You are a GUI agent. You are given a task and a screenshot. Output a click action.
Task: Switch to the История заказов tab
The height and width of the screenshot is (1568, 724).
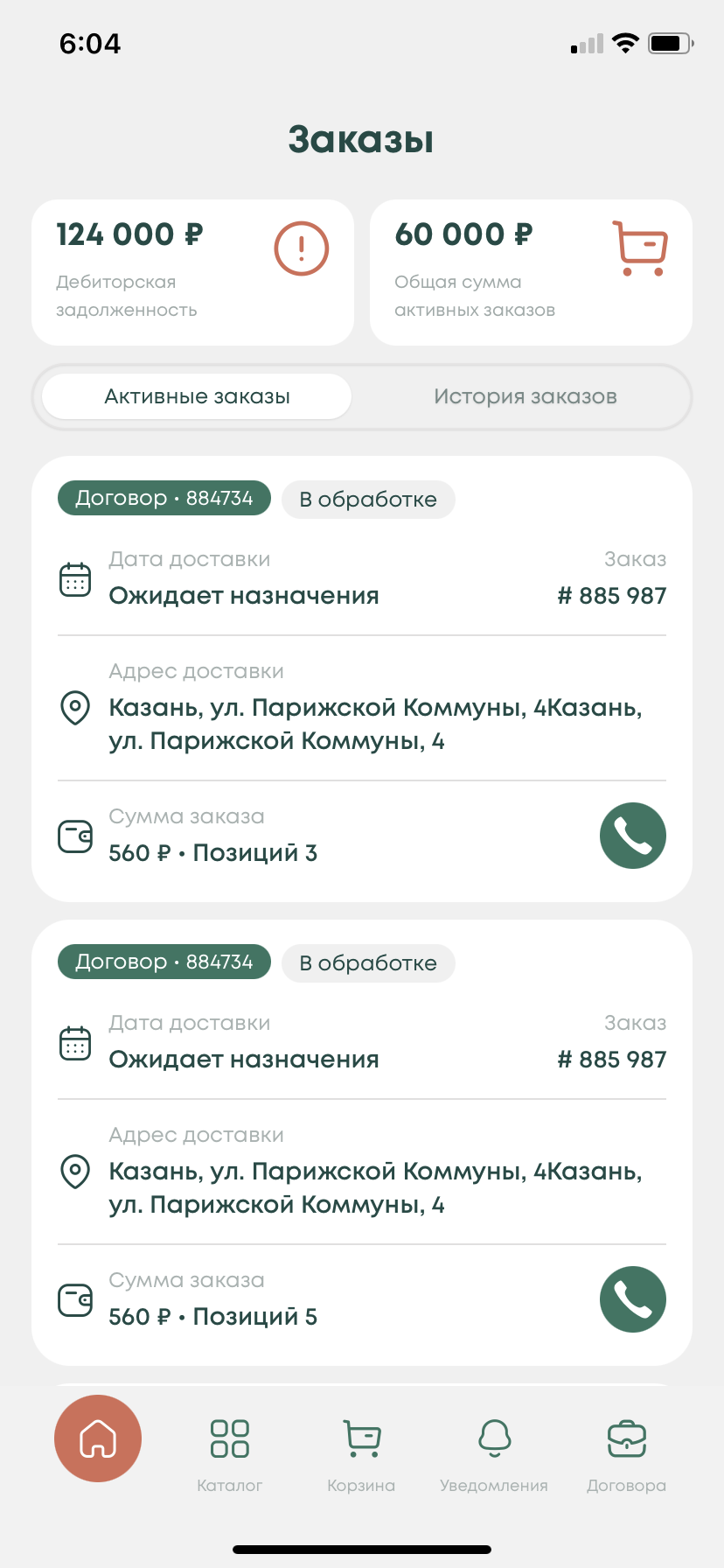pyautogui.click(x=525, y=396)
